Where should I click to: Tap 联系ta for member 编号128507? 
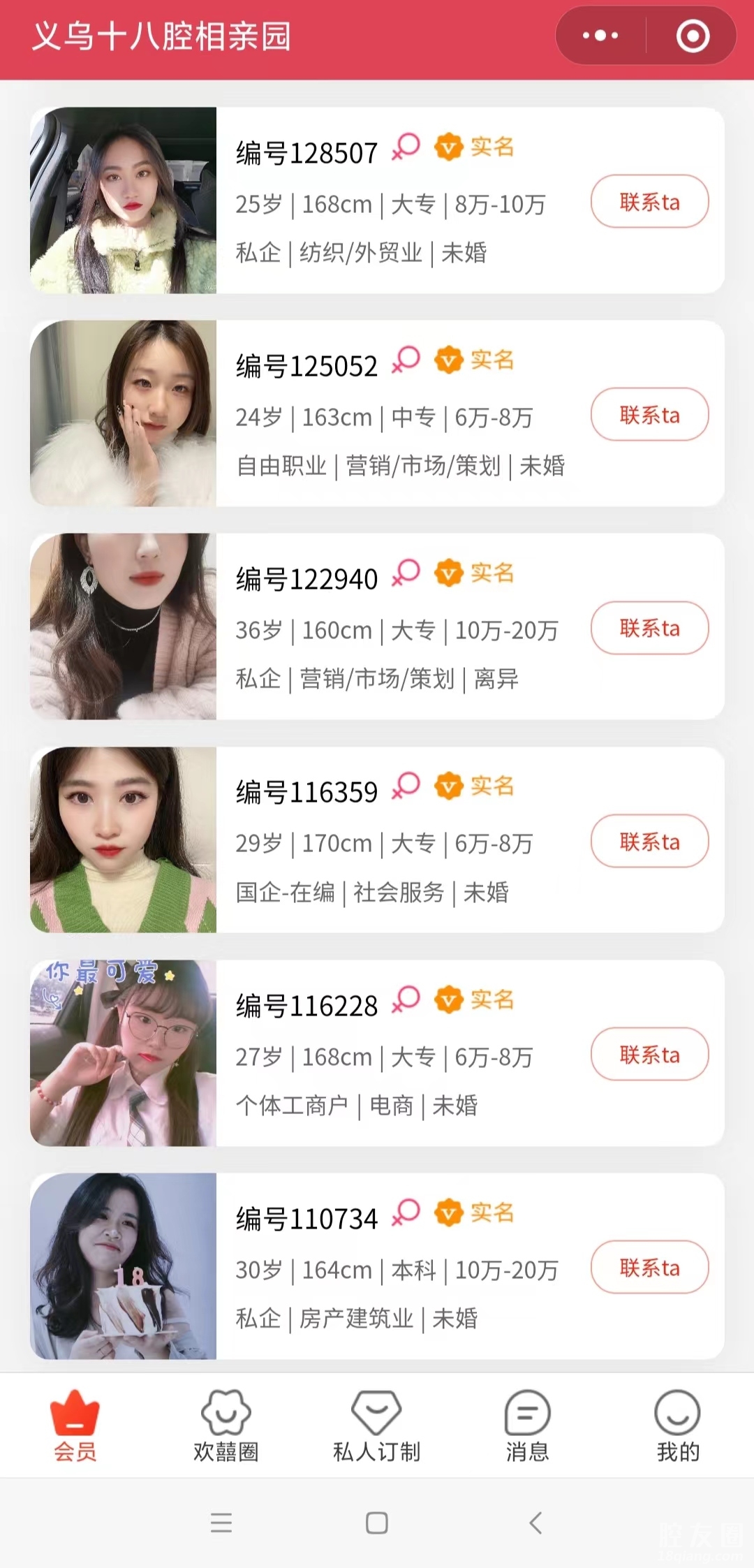point(649,202)
